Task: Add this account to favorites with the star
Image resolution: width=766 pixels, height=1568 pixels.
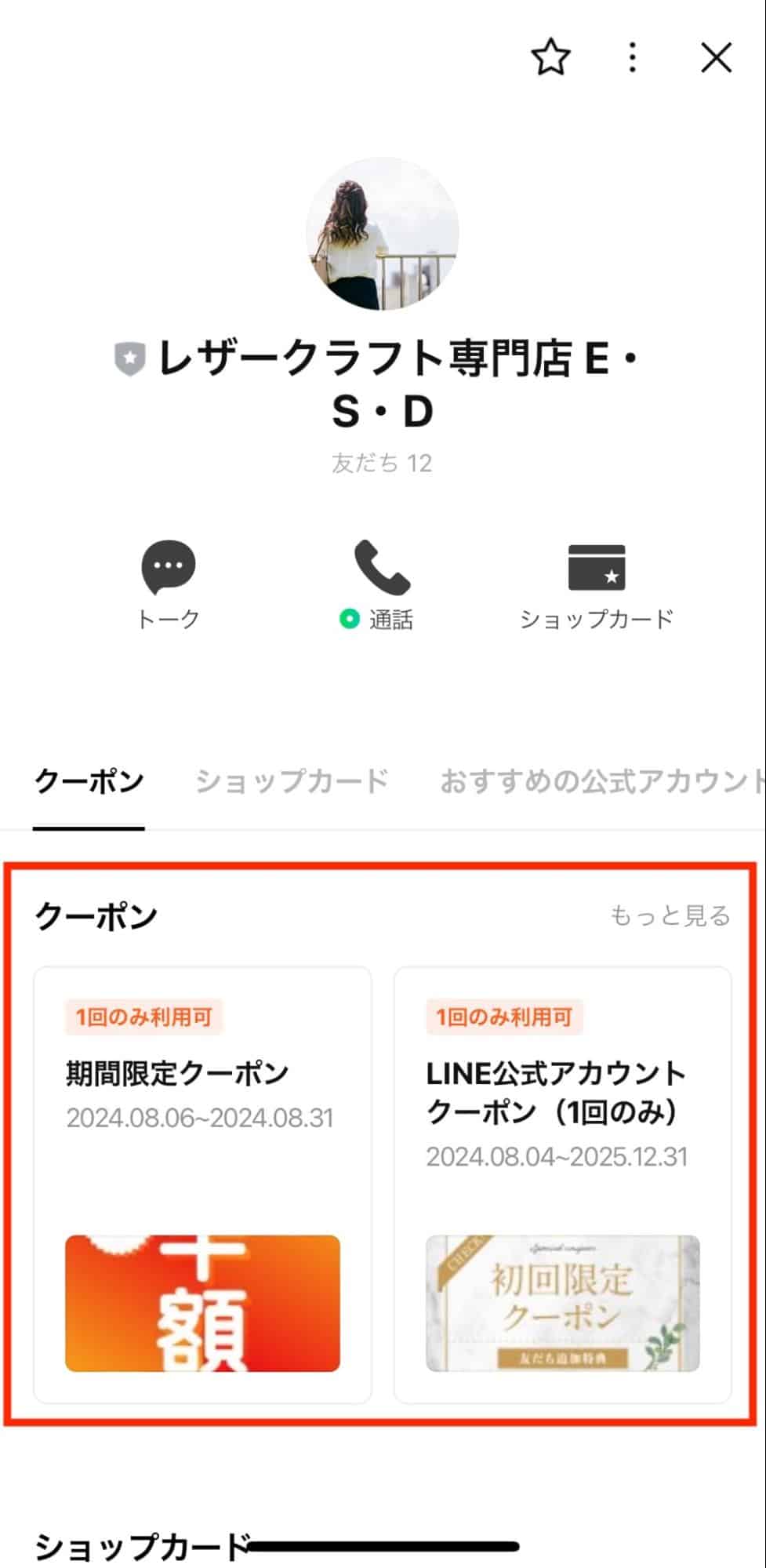Action: coord(550,57)
